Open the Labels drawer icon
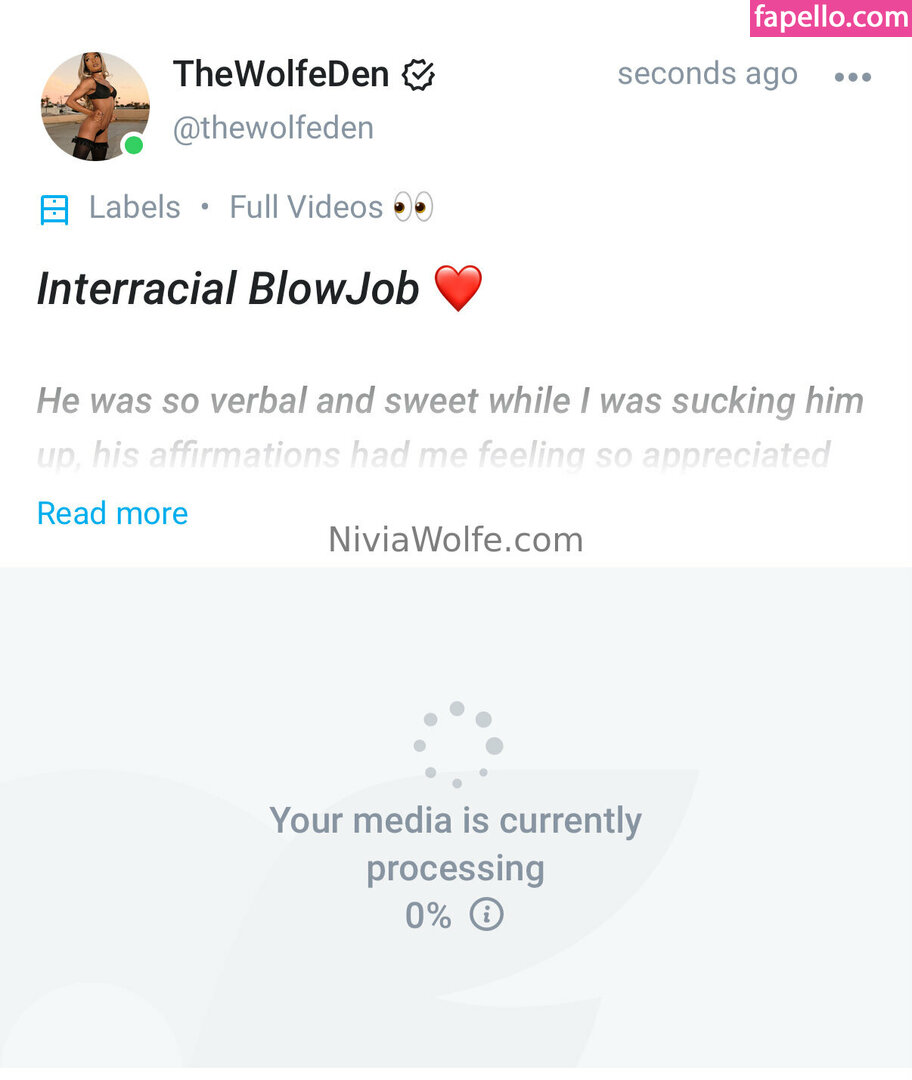 pyautogui.click(x=54, y=209)
